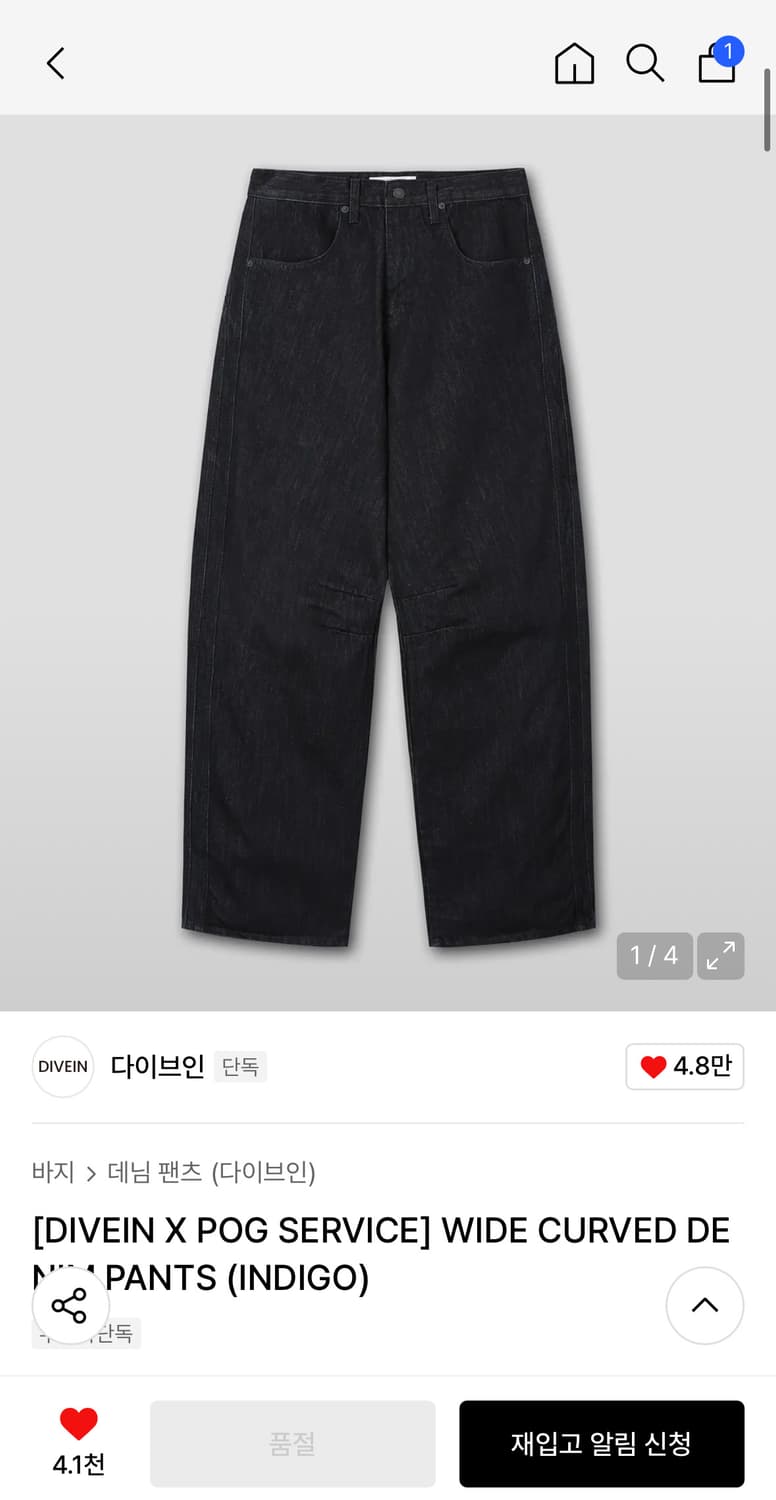This screenshot has height=1500, width=776.
Task: Expand product photo with fullscreen icon
Action: [x=720, y=956]
